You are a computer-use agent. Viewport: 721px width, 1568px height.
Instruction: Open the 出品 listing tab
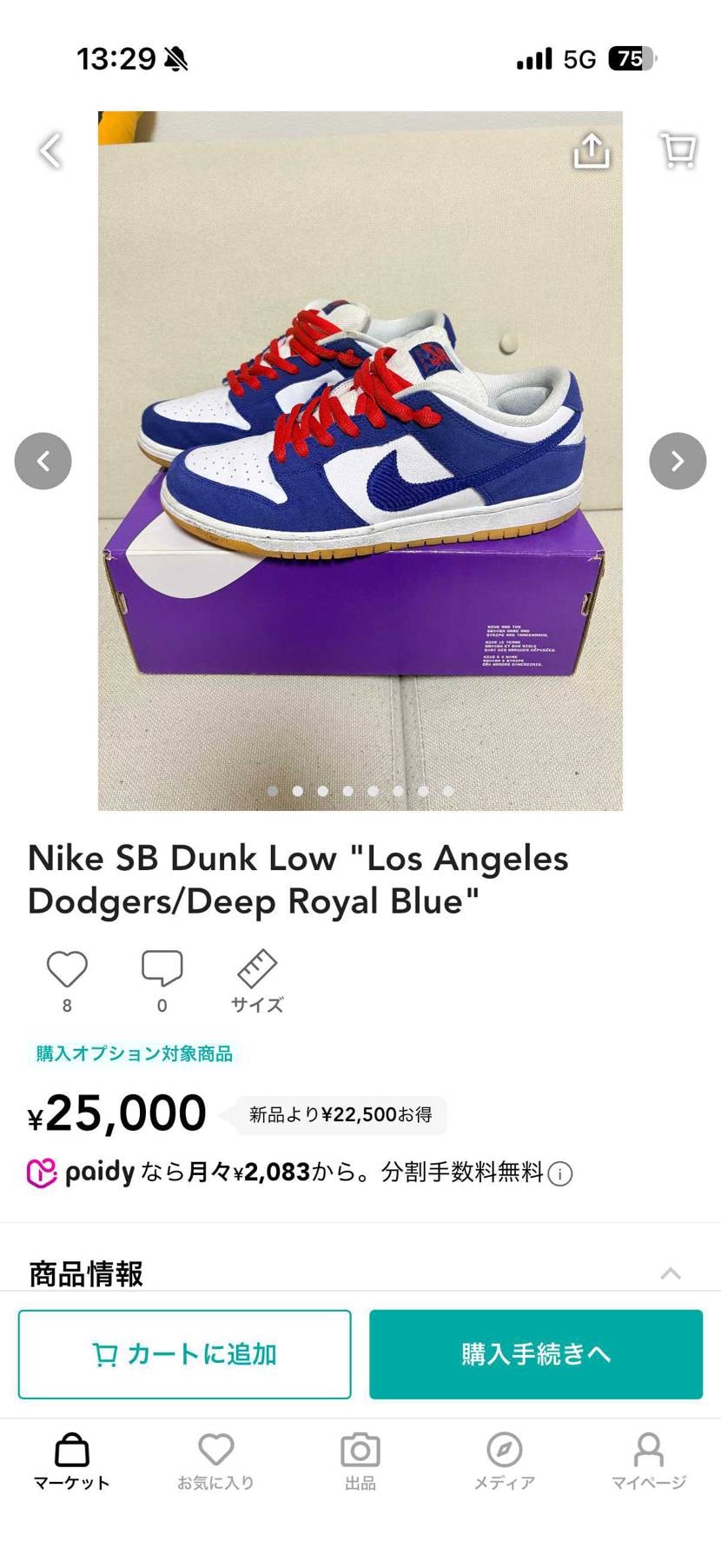pyautogui.click(x=360, y=1460)
